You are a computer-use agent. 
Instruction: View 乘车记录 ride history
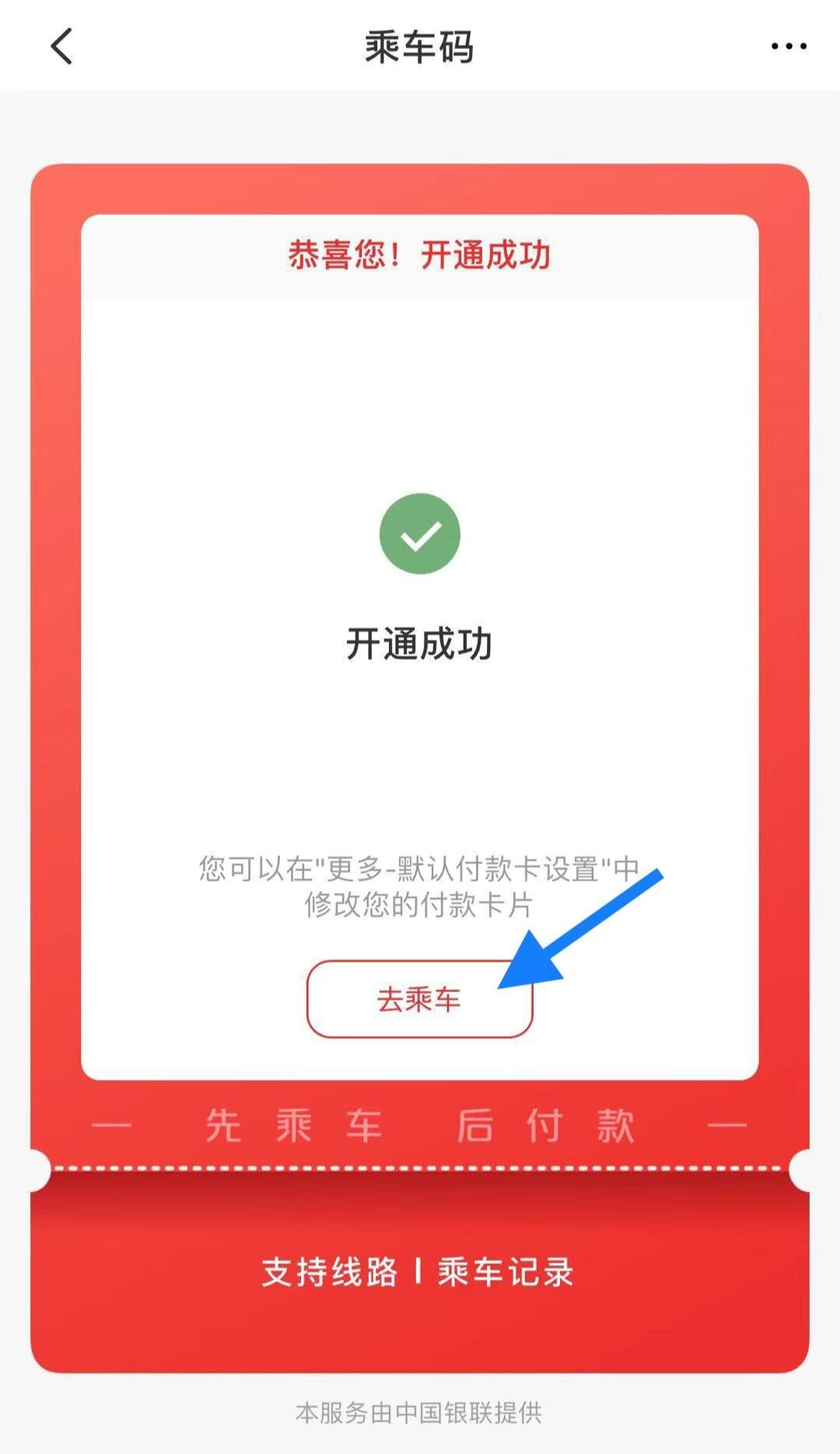[x=506, y=1273]
